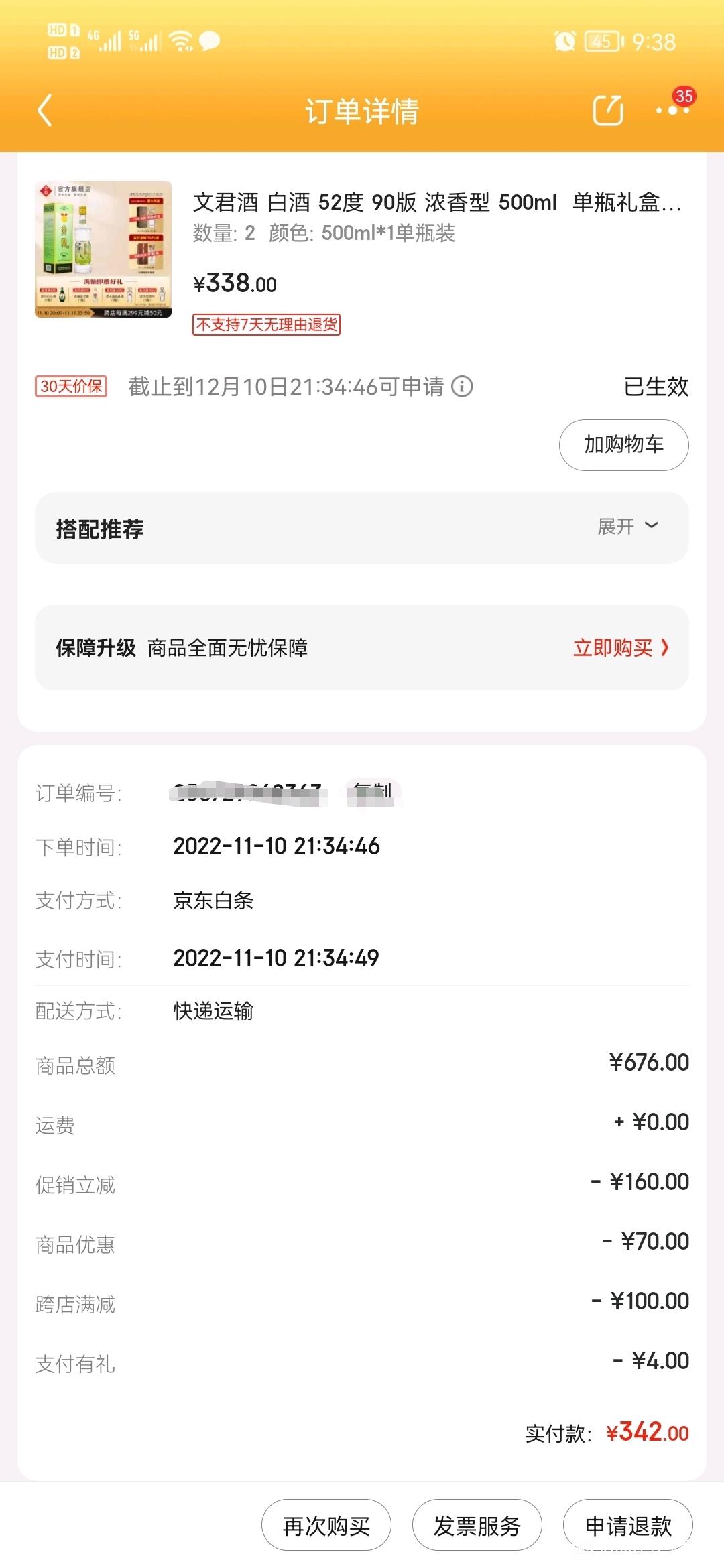724x1568 pixels.
Task: Open the 文君酒 product thumbnail
Action: pyautogui.click(x=103, y=249)
